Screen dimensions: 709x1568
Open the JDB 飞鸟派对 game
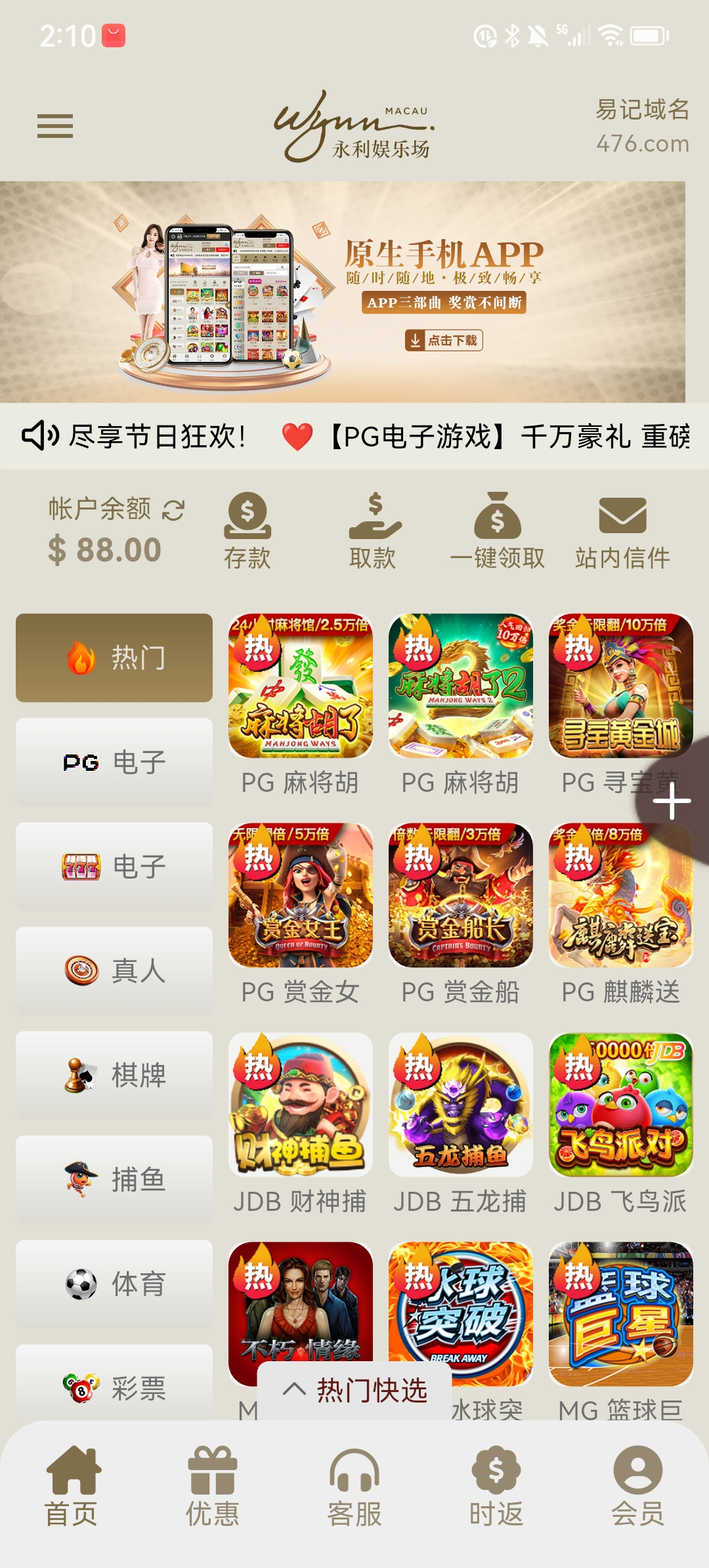pos(621,1105)
